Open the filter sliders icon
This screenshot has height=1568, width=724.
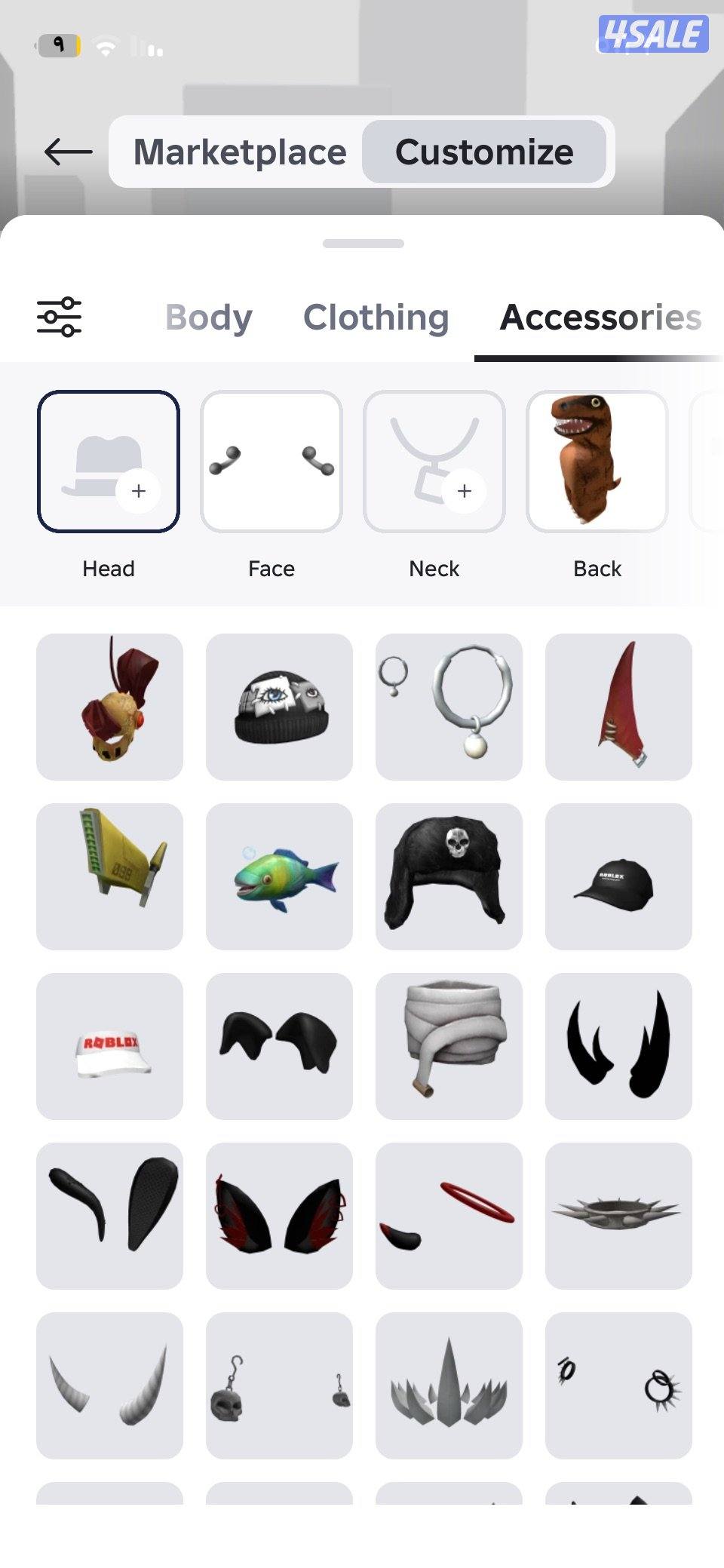(60, 317)
